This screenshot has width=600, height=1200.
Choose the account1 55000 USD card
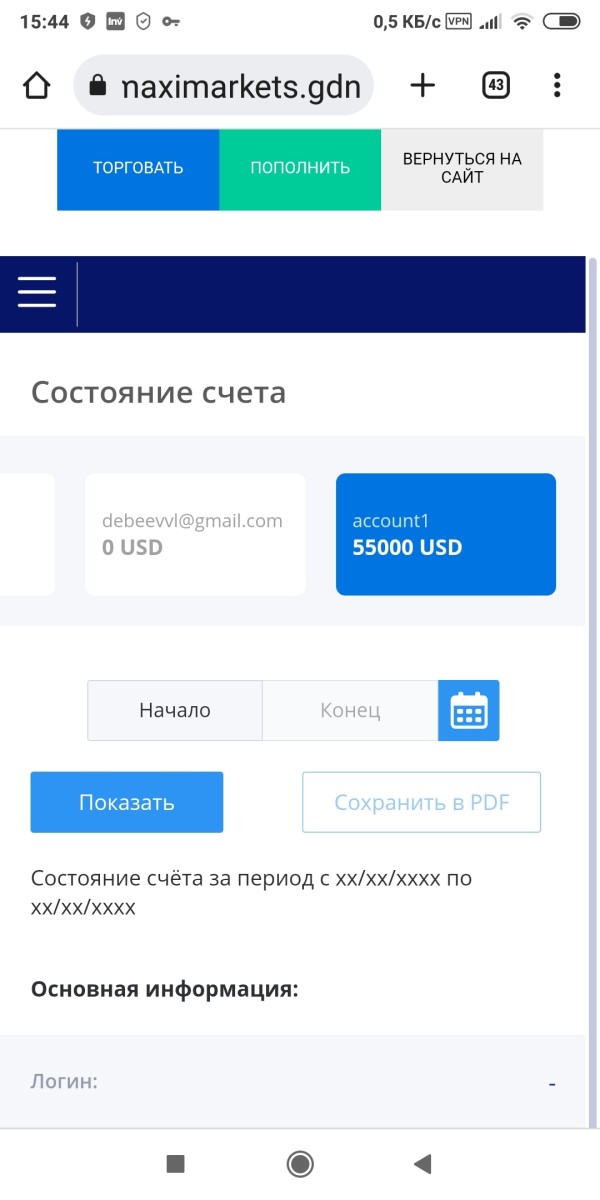coord(446,534)
